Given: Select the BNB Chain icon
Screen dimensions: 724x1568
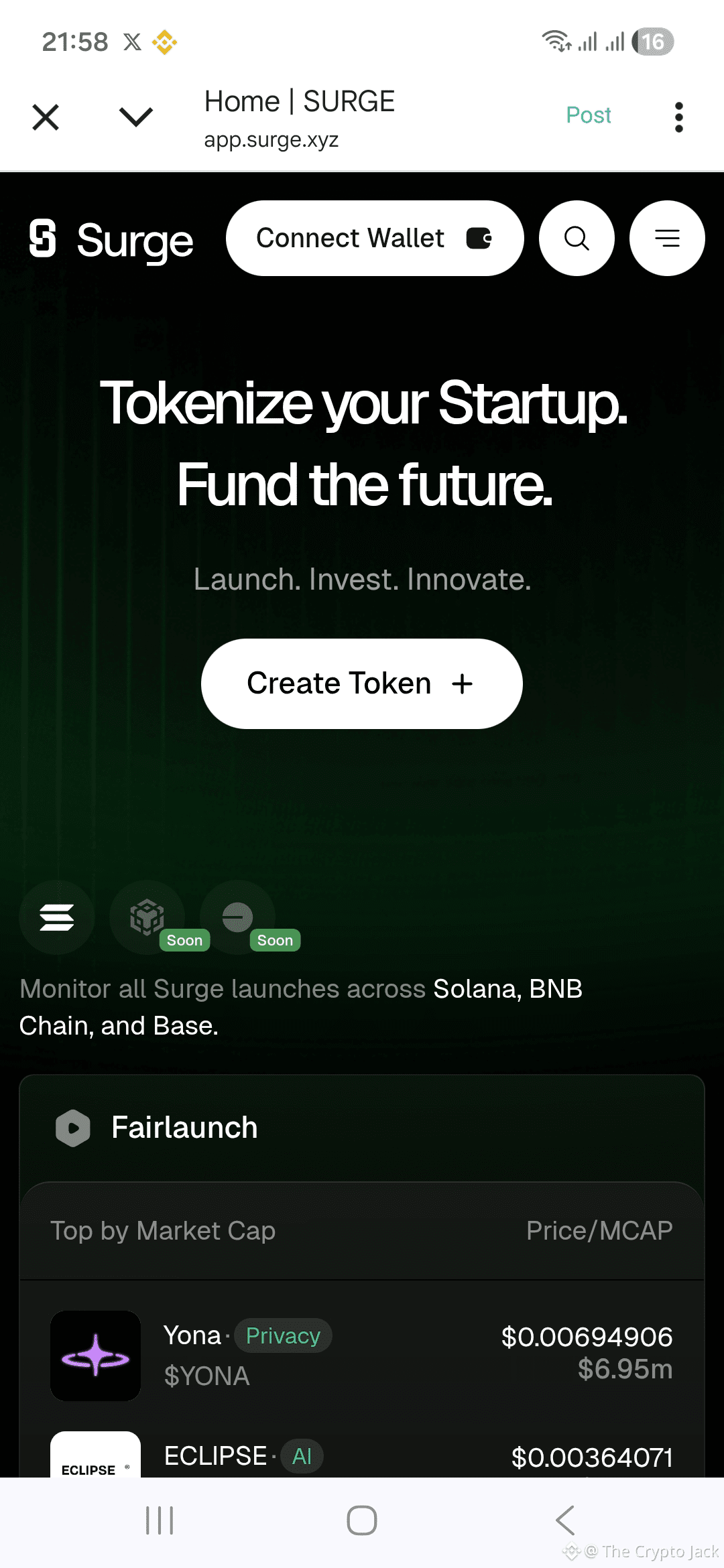Looking at the screenshot, I should pyautogui.click(x=147, y=917).
